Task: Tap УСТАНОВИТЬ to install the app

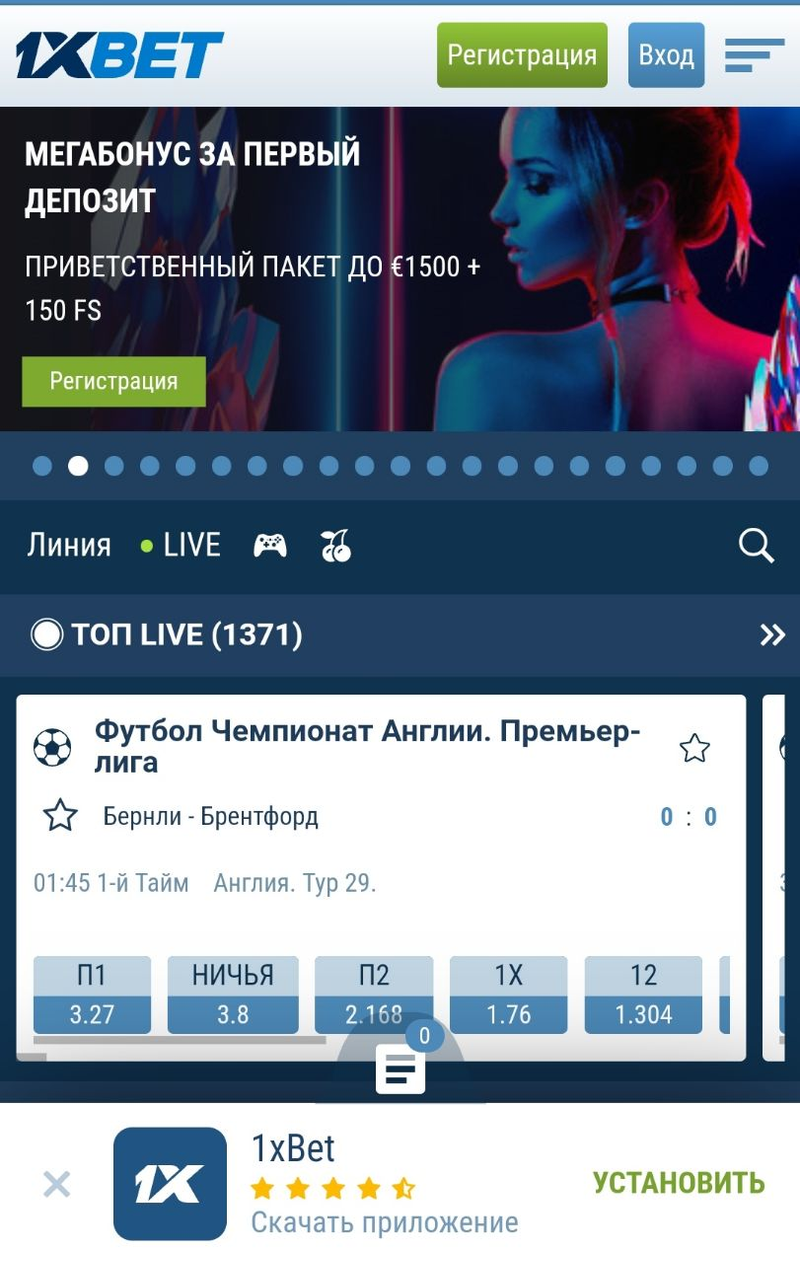Action: tap(678, 1183)
